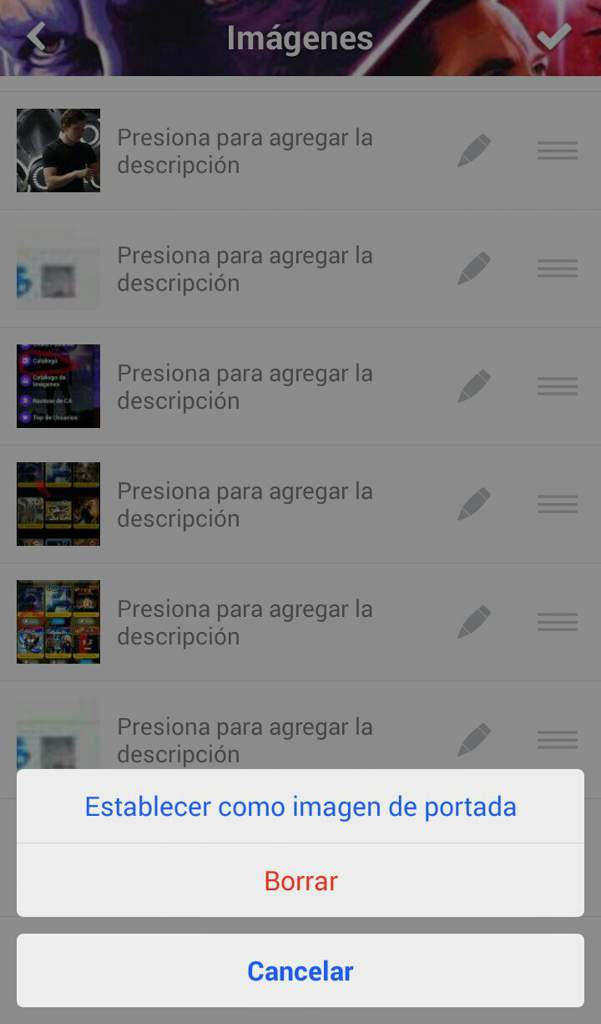Dismiss the sheet with Cancelar
This screenshot has height=1024, width=601.
pos(300,970)
